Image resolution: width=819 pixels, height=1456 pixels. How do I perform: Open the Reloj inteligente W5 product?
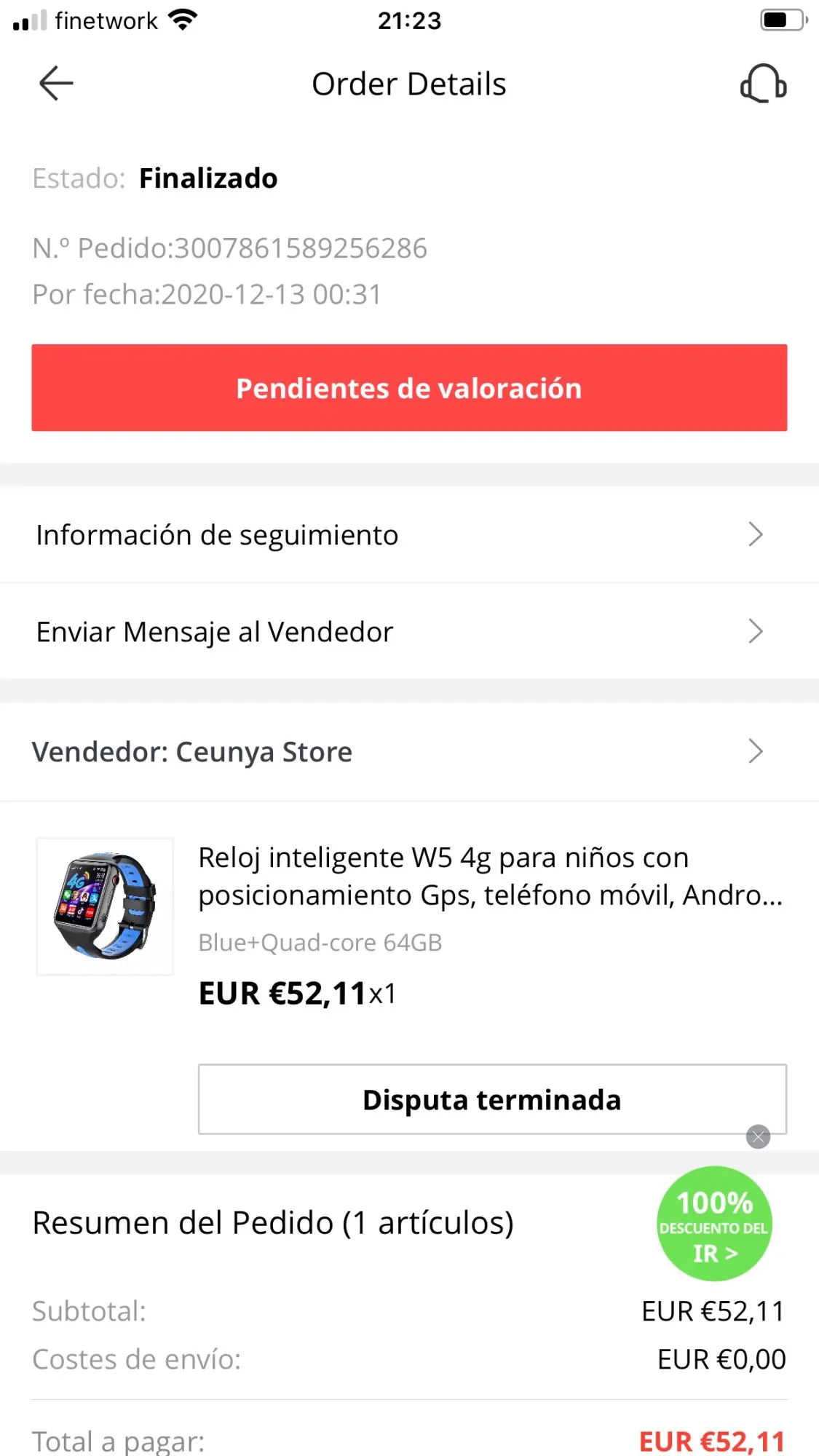(489, 877)
